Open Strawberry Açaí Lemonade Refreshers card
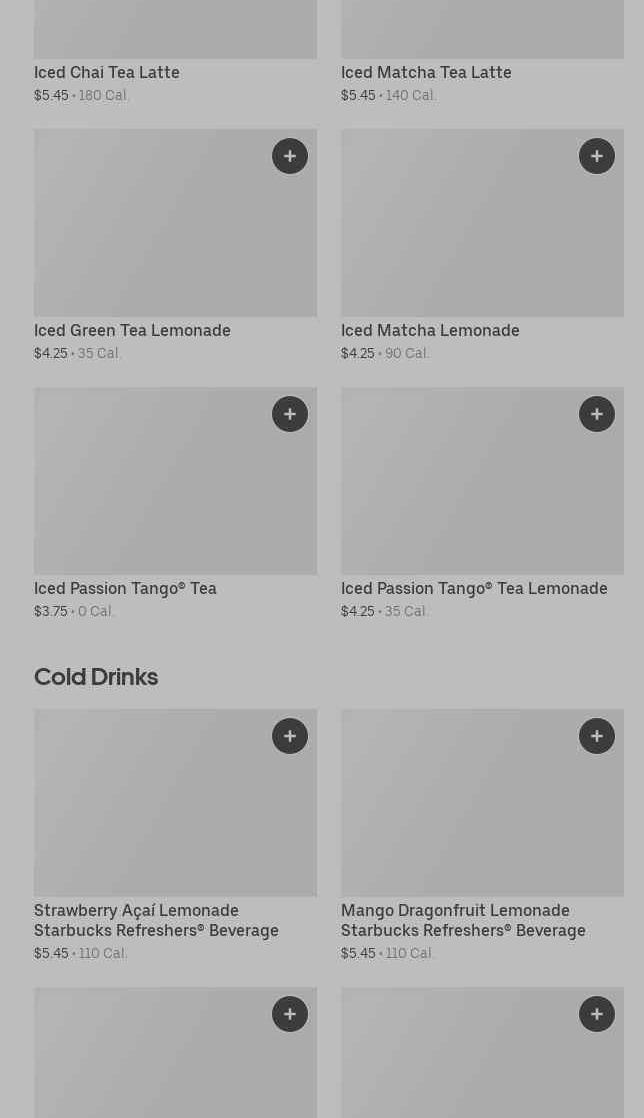Viewport: 644px width, 1118px height. (175, 836)
